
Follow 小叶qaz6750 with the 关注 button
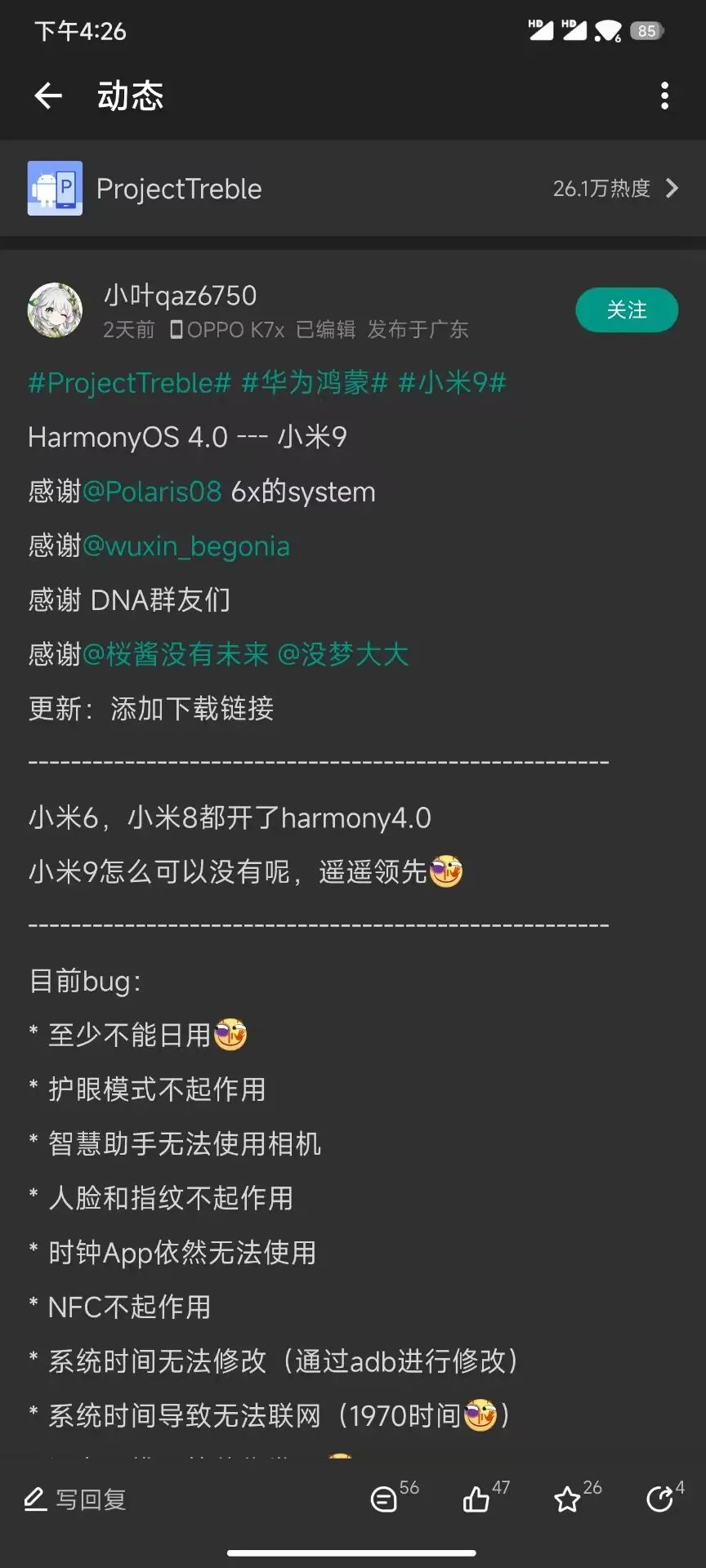(x=626, y=310)
